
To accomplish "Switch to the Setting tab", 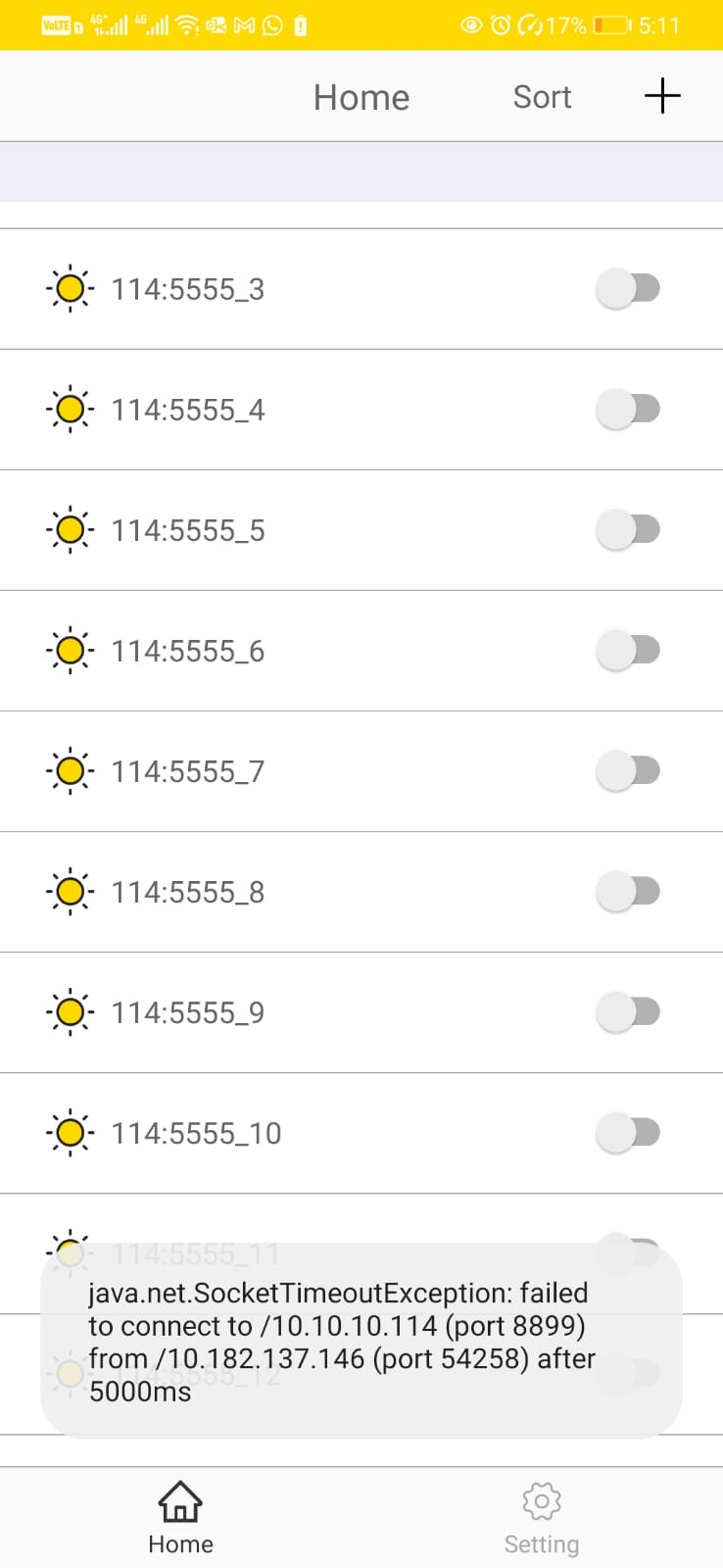I will point(542,1518).
